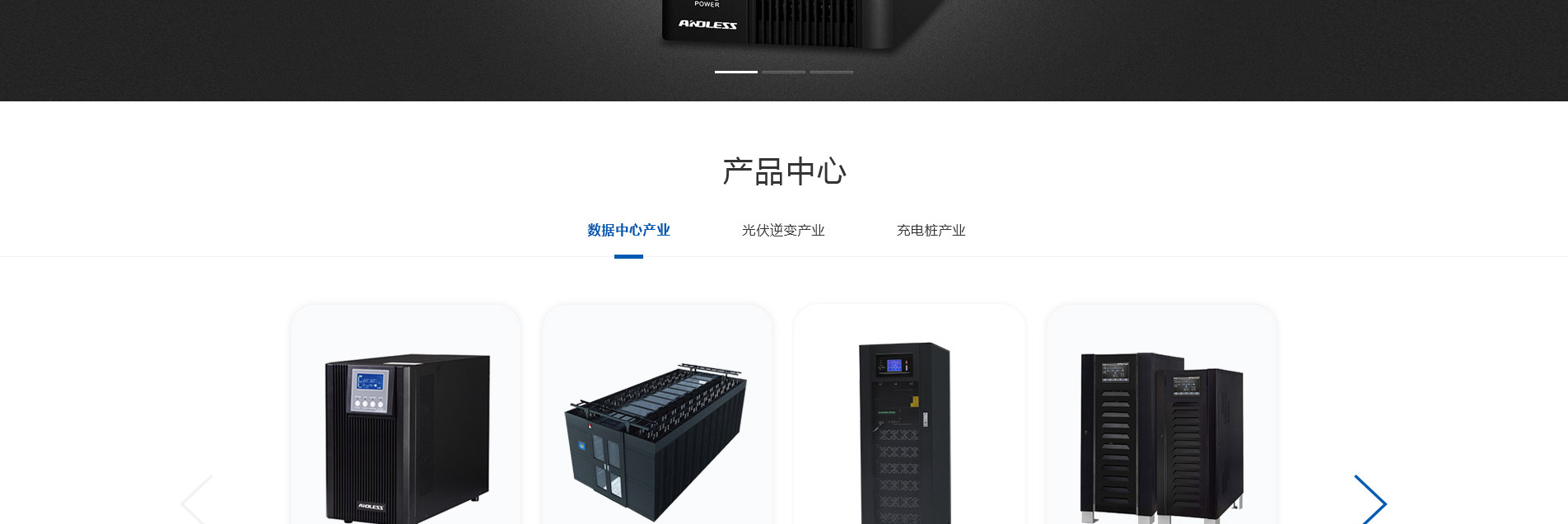This screenshot has width=1568, height=524.
Task: Jump to third banner slide indicator
Action: [831, 72]
